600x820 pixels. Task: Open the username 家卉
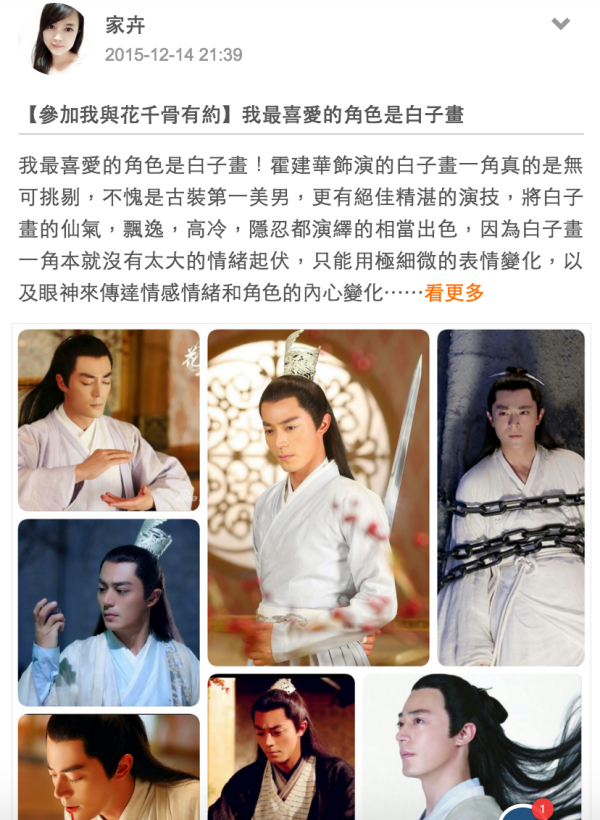(125, 26)
